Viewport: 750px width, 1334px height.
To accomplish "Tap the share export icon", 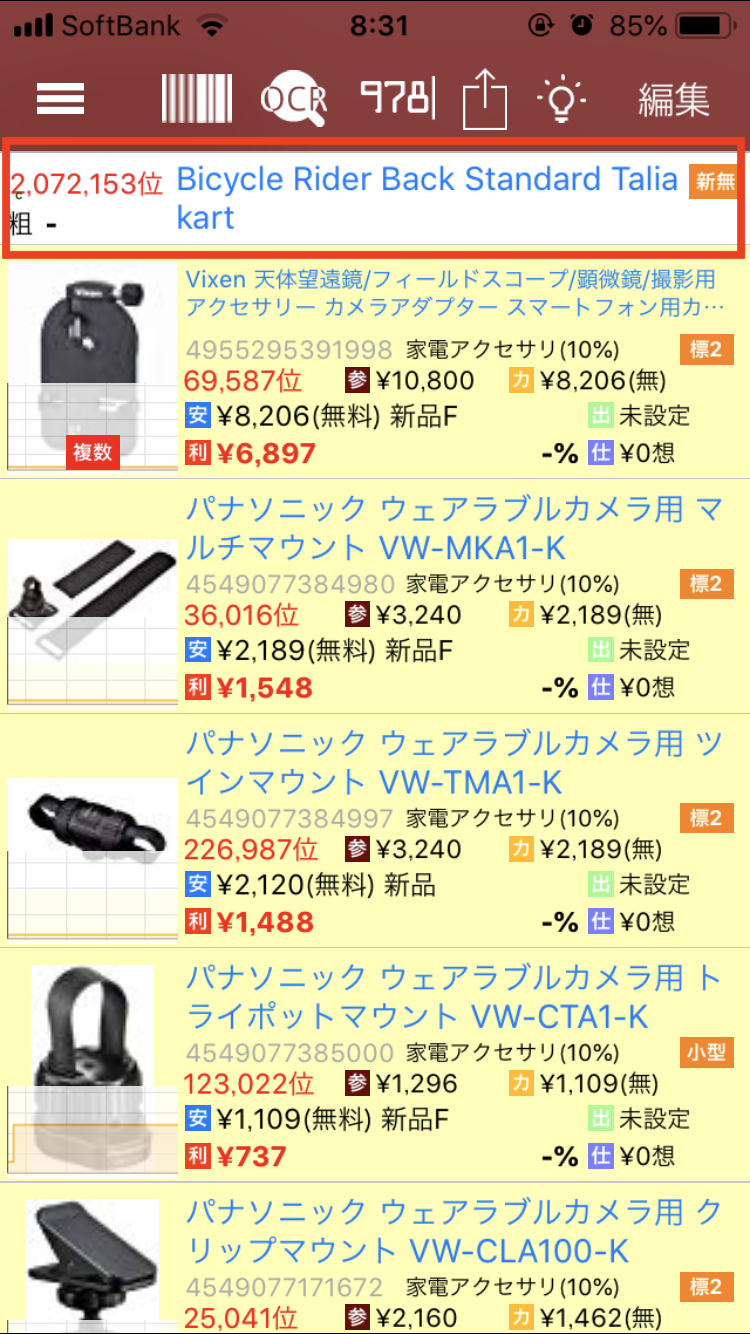I will tap(485, 100).
